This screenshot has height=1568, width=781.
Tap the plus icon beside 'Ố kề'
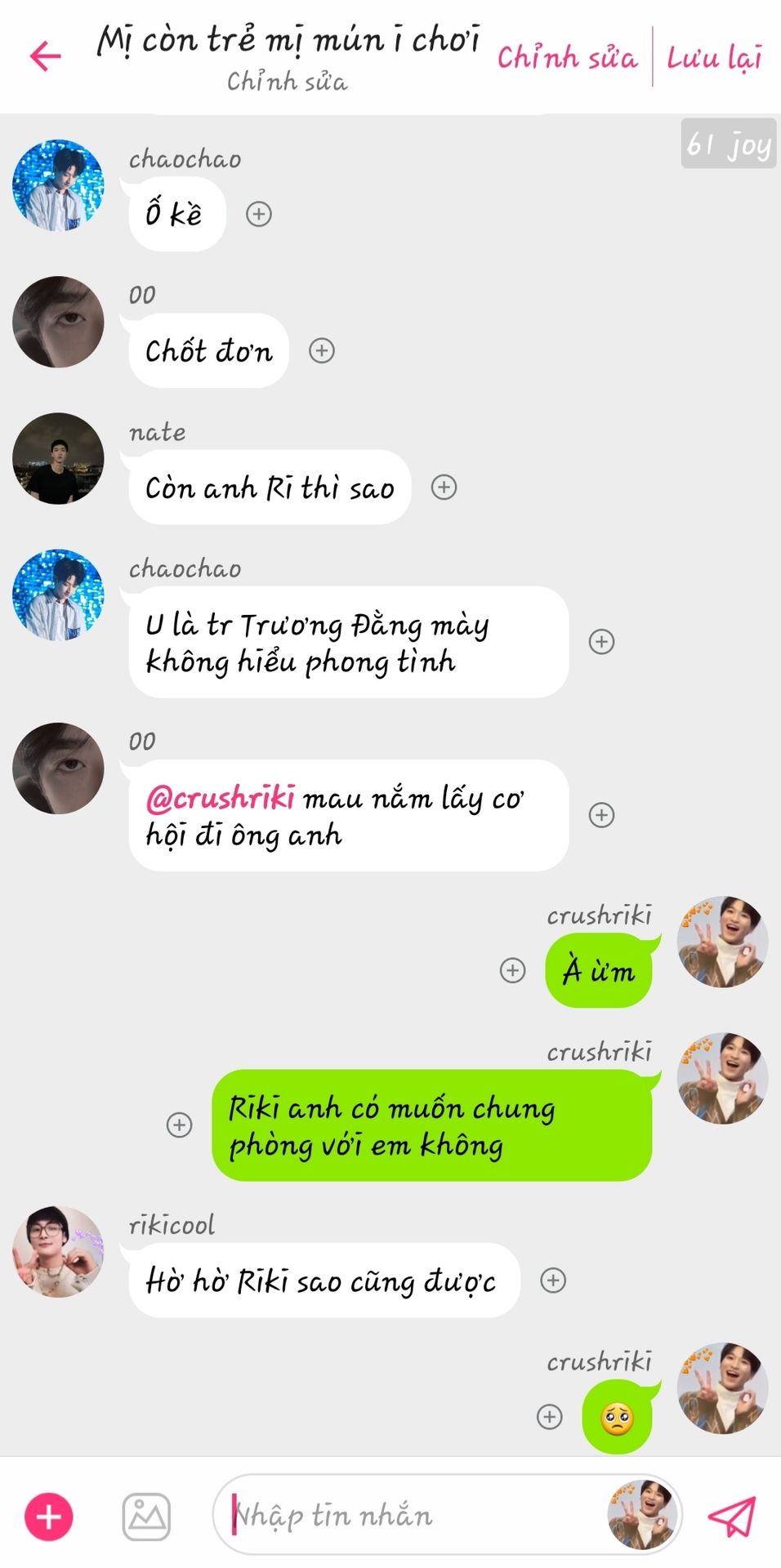[259, 214]
